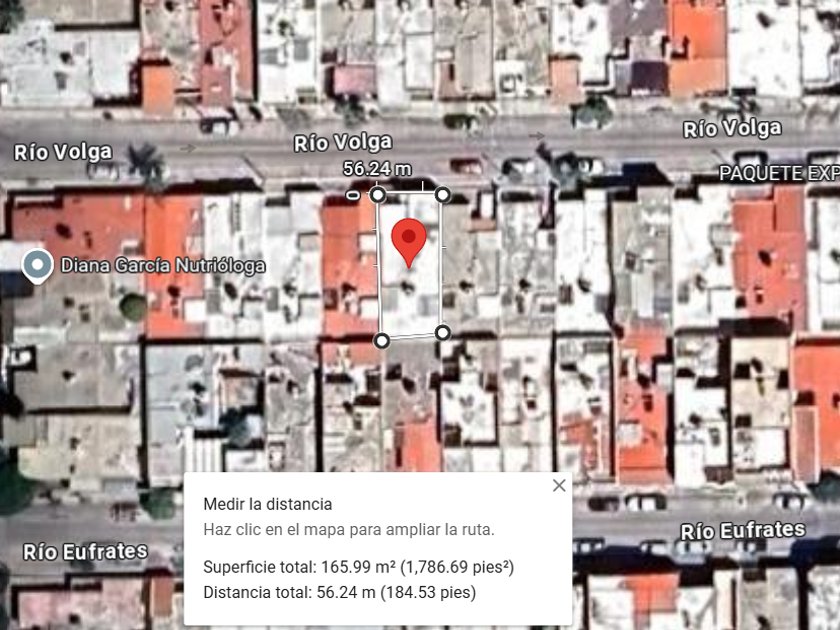The width and height of the screenshot is (840, 630).
Task: Open the PAQUETE EXP place label
Action: point(779,174)
